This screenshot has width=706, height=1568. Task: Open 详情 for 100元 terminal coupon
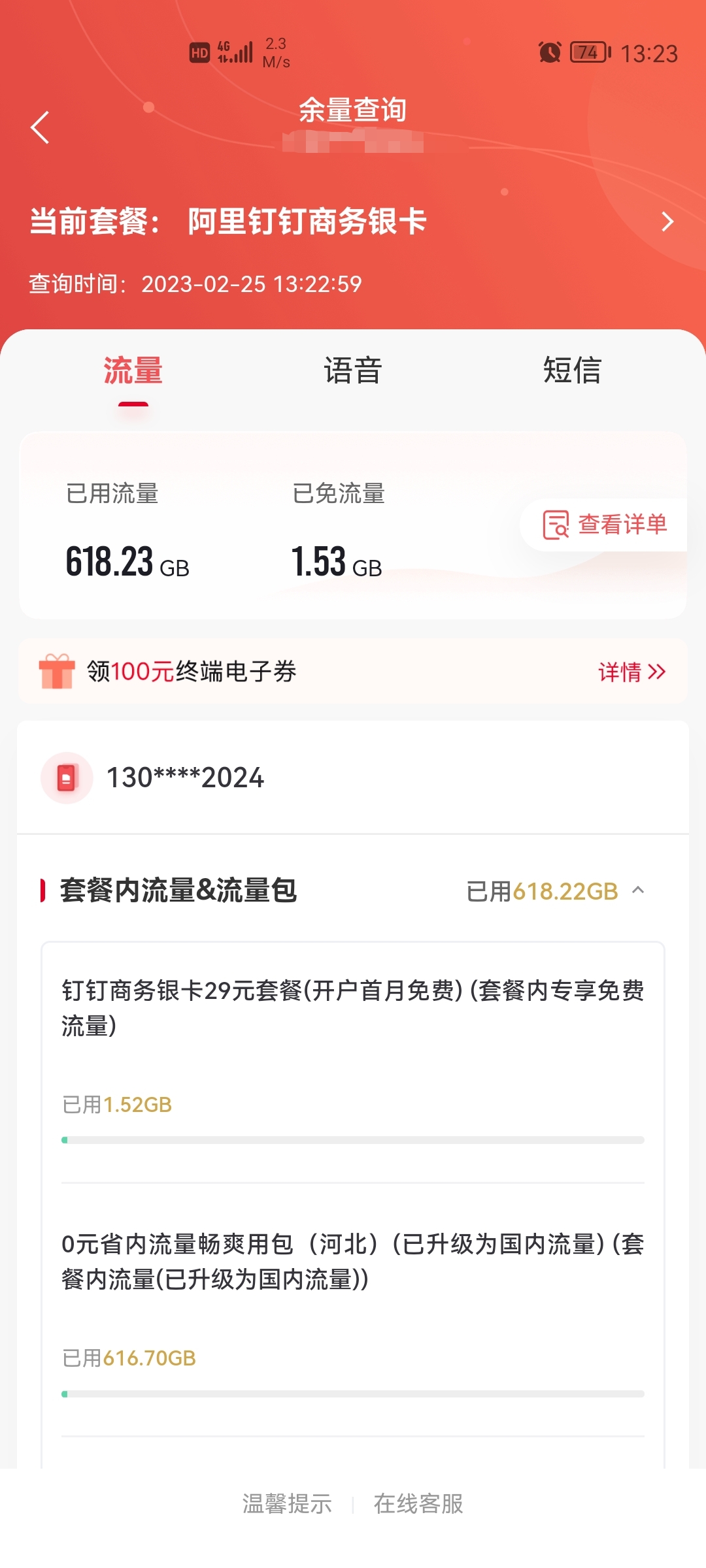pos(631,672)
